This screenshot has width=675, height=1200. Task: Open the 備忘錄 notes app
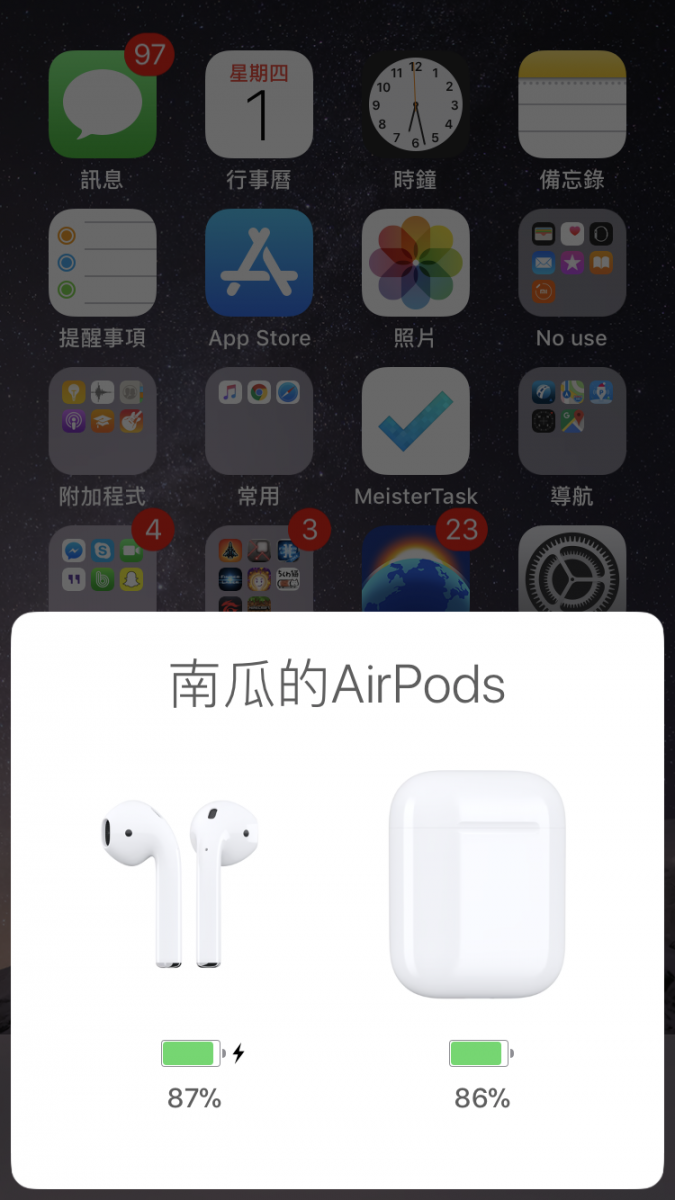click(x=572, y=105)
